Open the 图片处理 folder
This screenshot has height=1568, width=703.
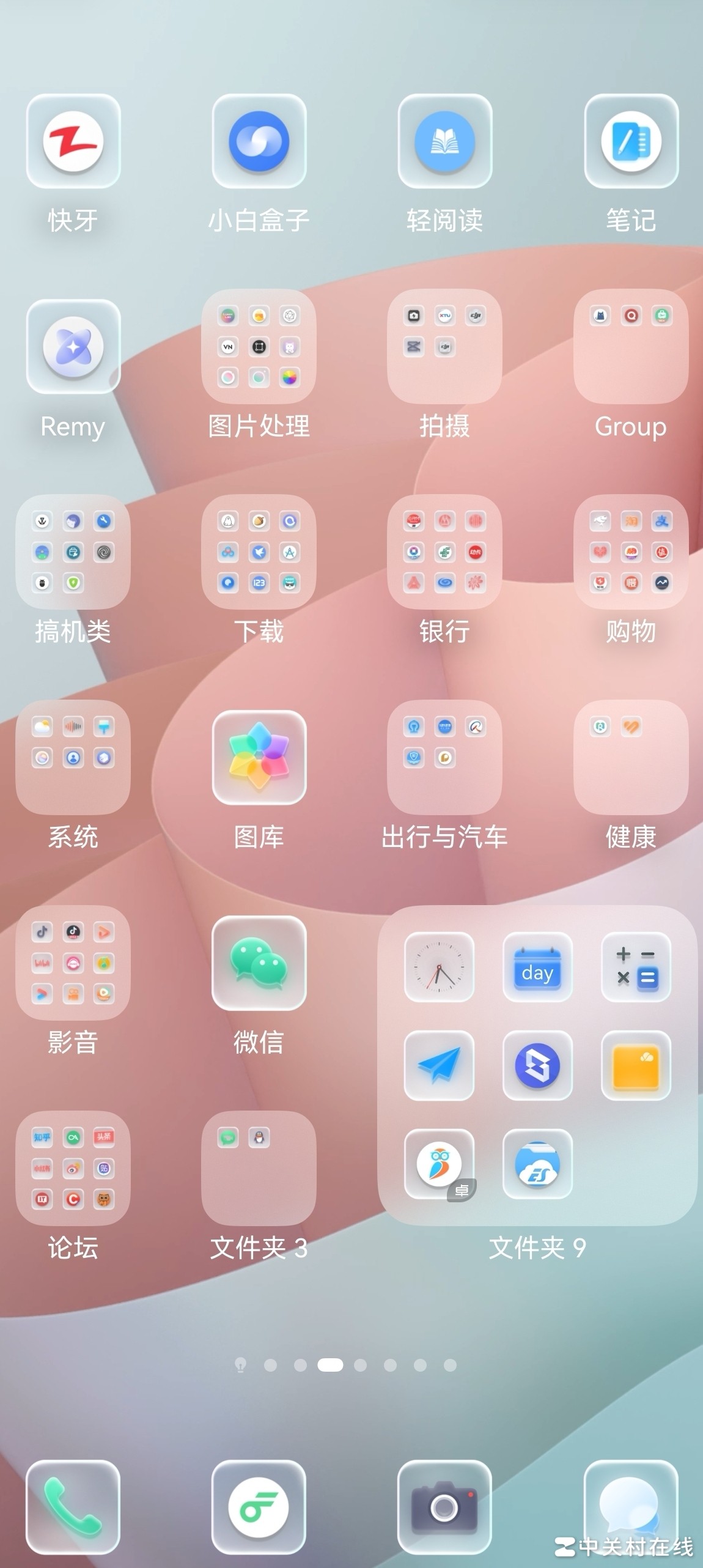pyautogui.click(x=259, y=347)
